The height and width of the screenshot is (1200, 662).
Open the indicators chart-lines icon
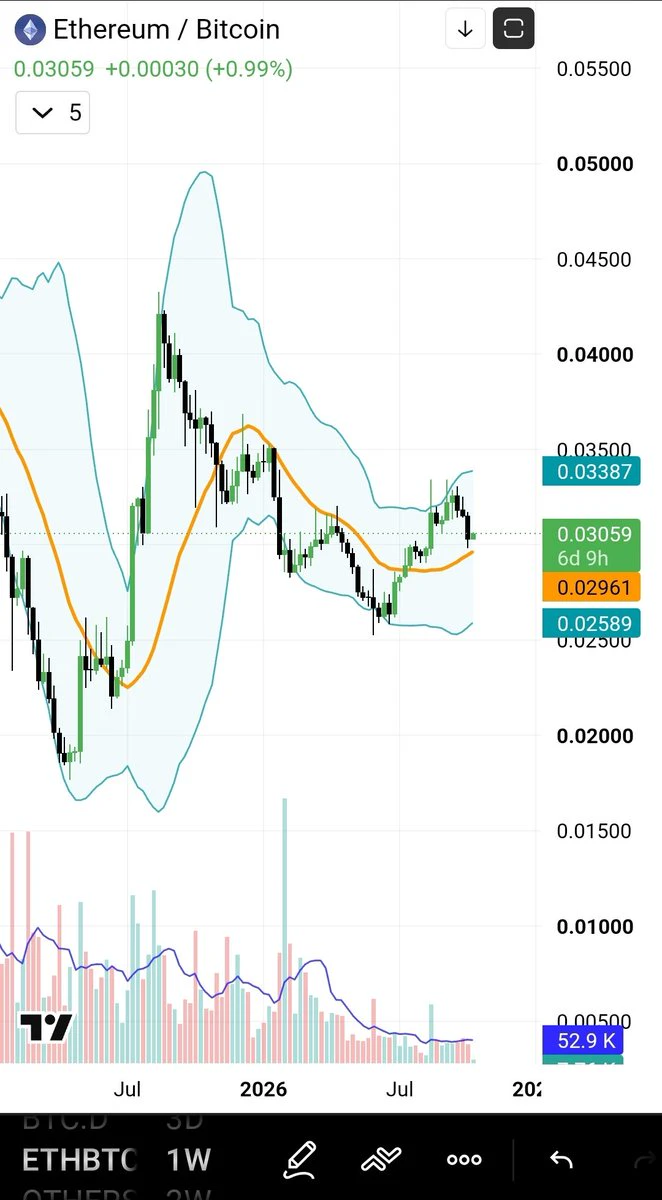pyautogui.click(x=381, y=1159)
